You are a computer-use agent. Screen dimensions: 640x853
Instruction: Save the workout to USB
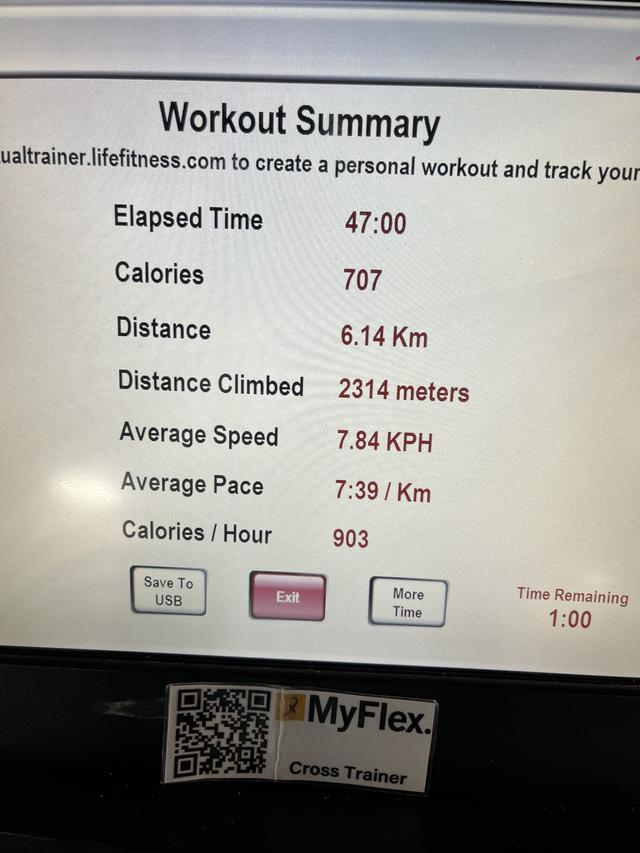[168, 591]
